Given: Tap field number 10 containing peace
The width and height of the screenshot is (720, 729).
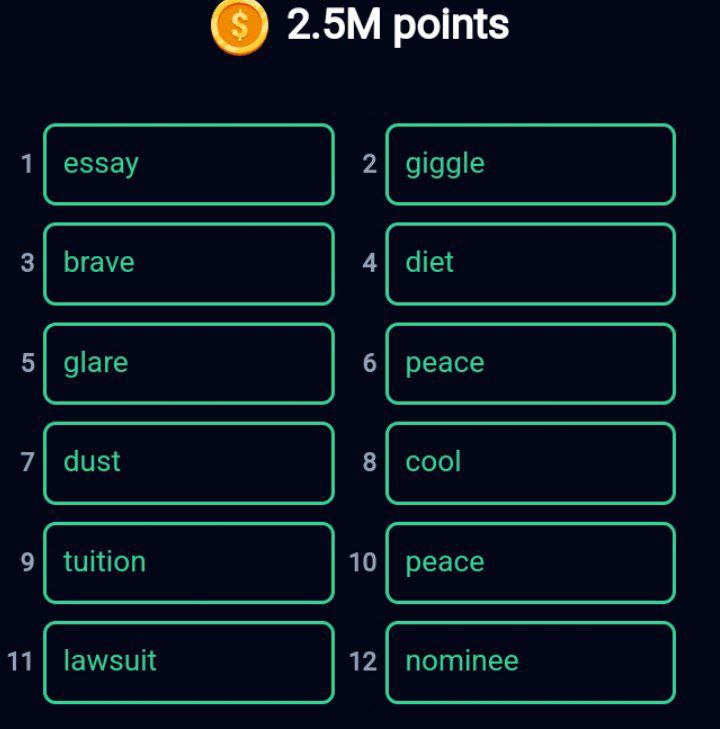Looking at the screenshot, I should (530, 562).
